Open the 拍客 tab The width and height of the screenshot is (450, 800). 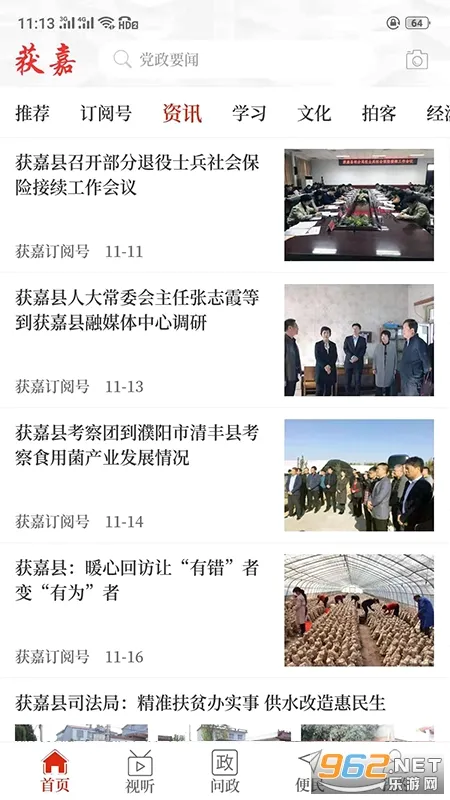379,113
